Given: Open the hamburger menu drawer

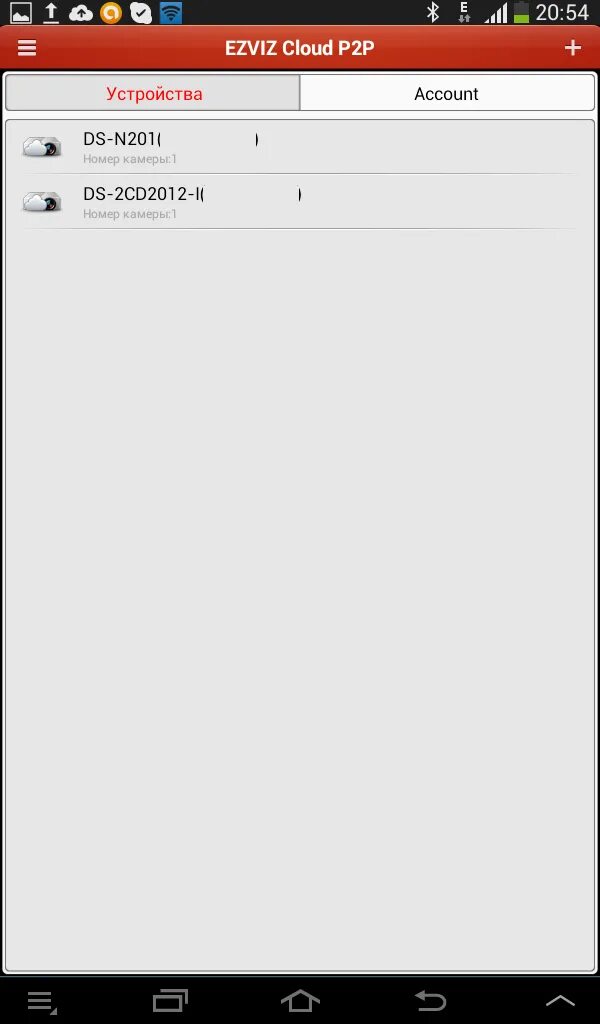Looking at the screenshot, I should click(27, 48).
